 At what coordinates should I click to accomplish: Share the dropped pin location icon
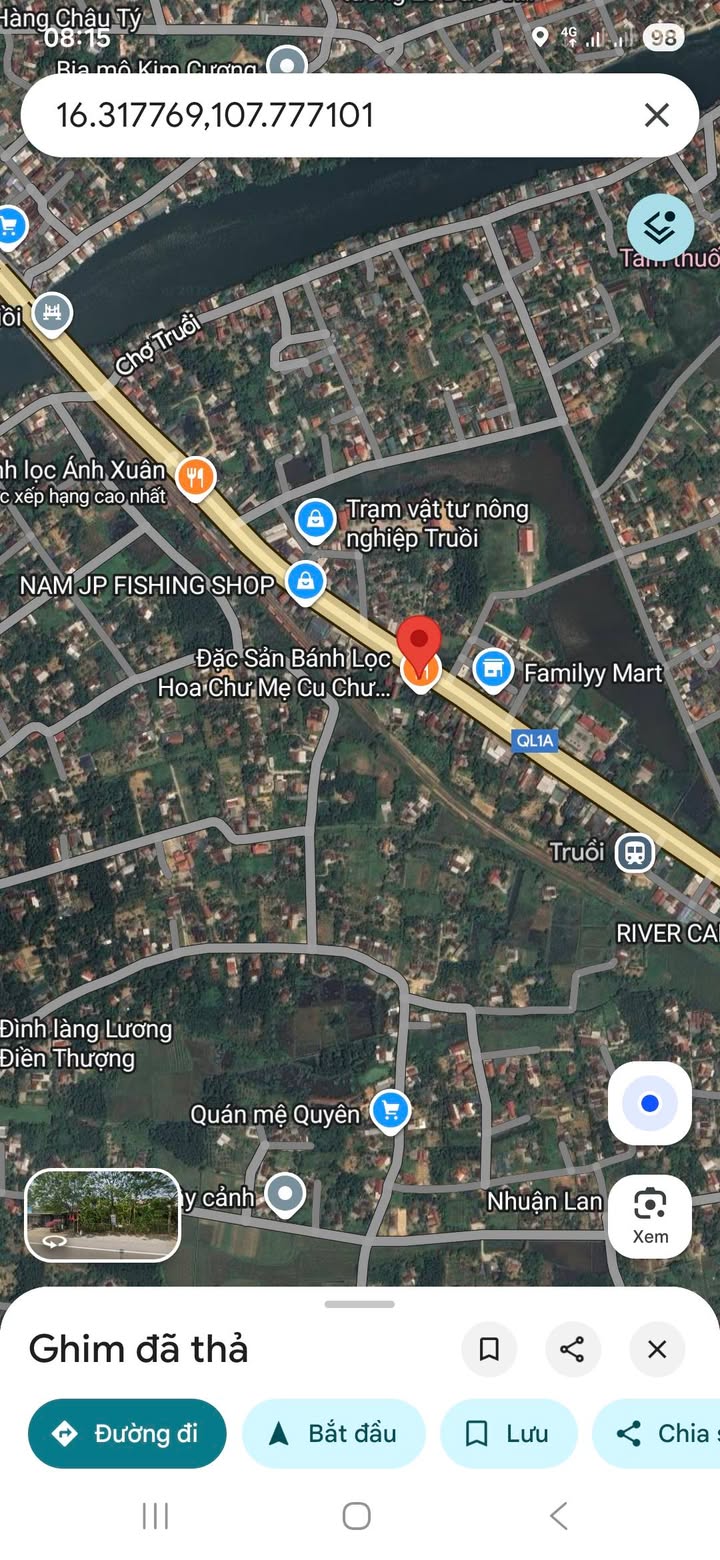[x=572, y=1349]
